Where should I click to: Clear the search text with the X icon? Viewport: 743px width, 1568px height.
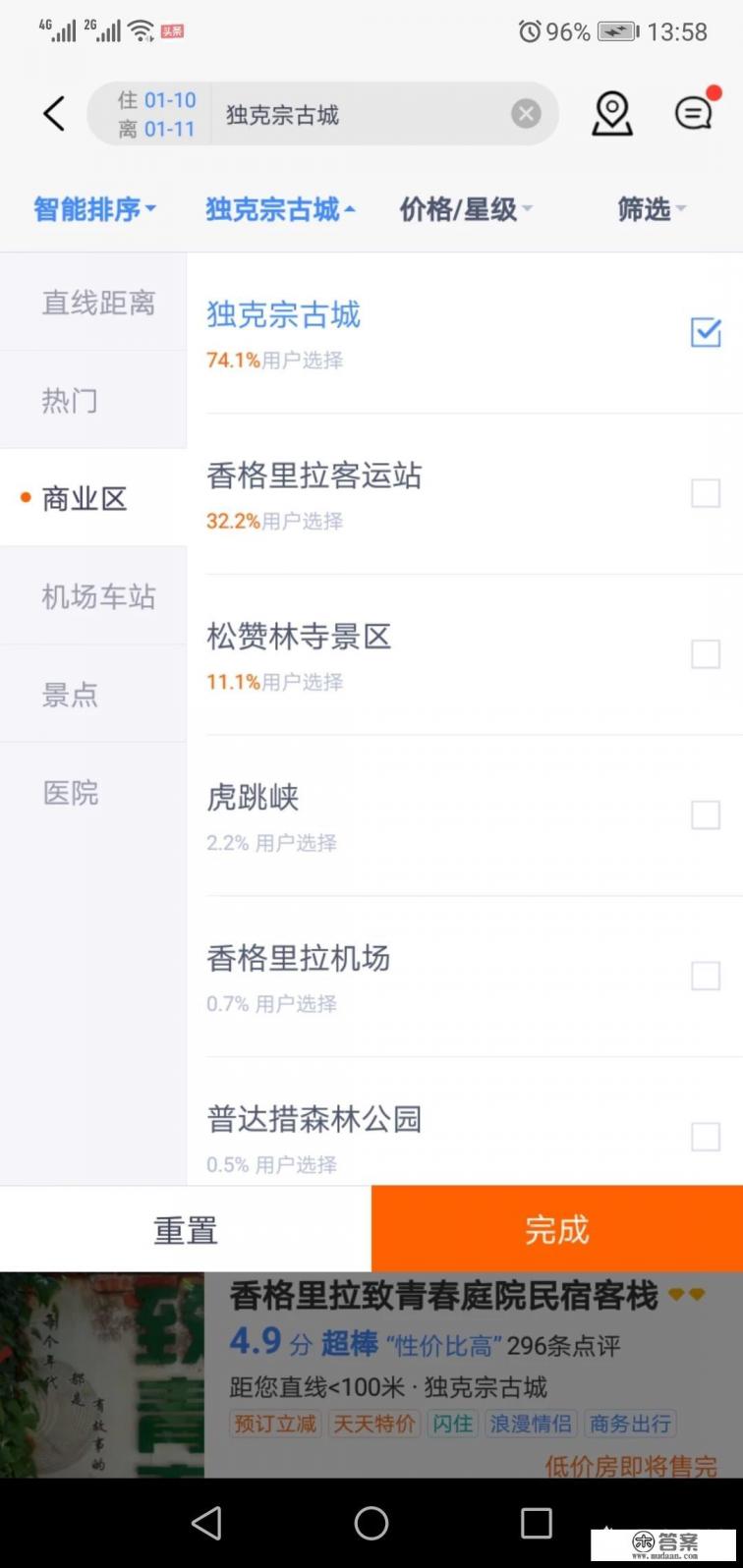pyautogui.click(x=526, y=113)
